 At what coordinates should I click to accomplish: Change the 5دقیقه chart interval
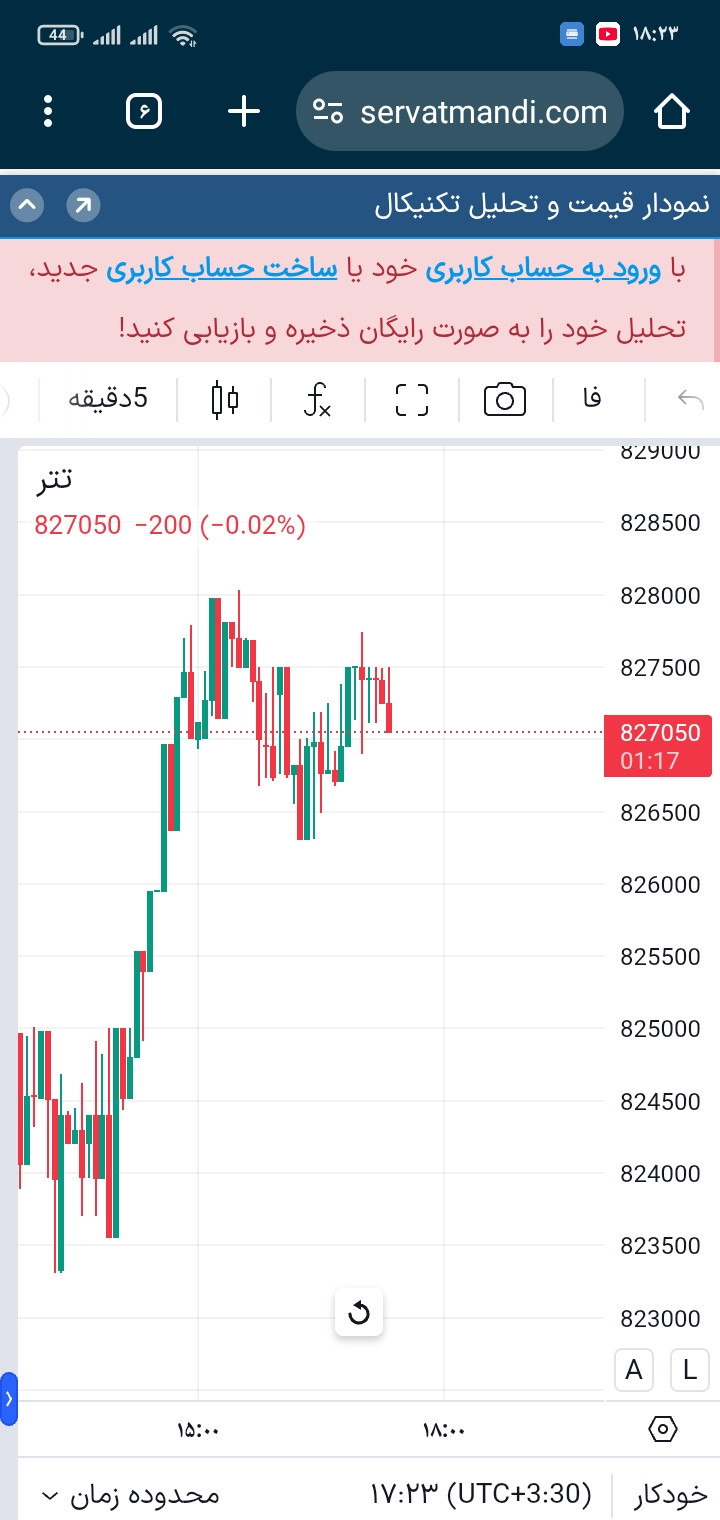click(108, 399)
